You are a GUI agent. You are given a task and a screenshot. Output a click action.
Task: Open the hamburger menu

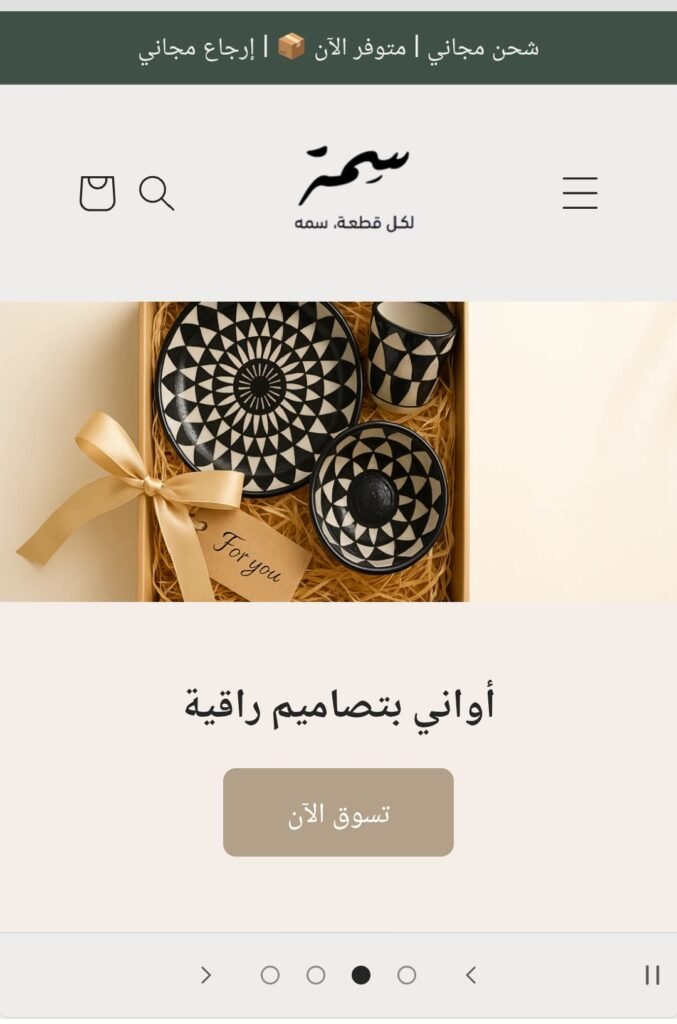pos(579,192)
